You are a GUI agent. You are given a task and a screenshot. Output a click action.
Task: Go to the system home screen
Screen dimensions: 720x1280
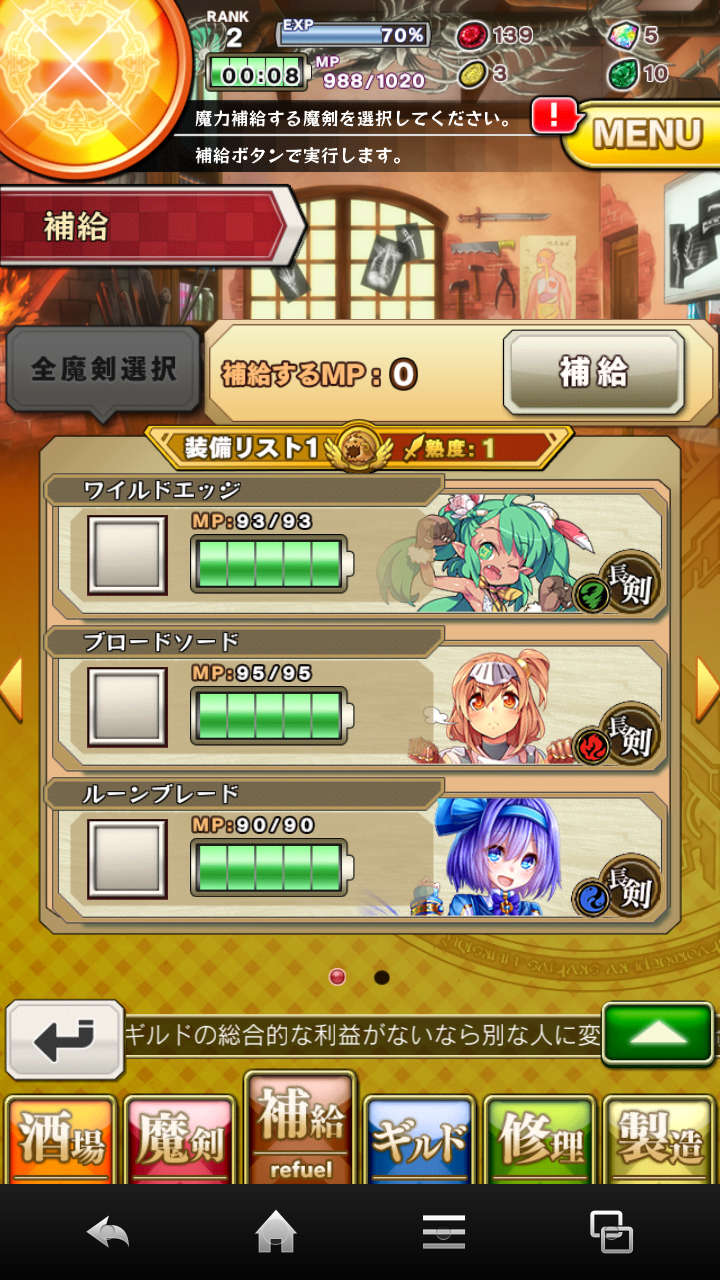click(277, 1233)
